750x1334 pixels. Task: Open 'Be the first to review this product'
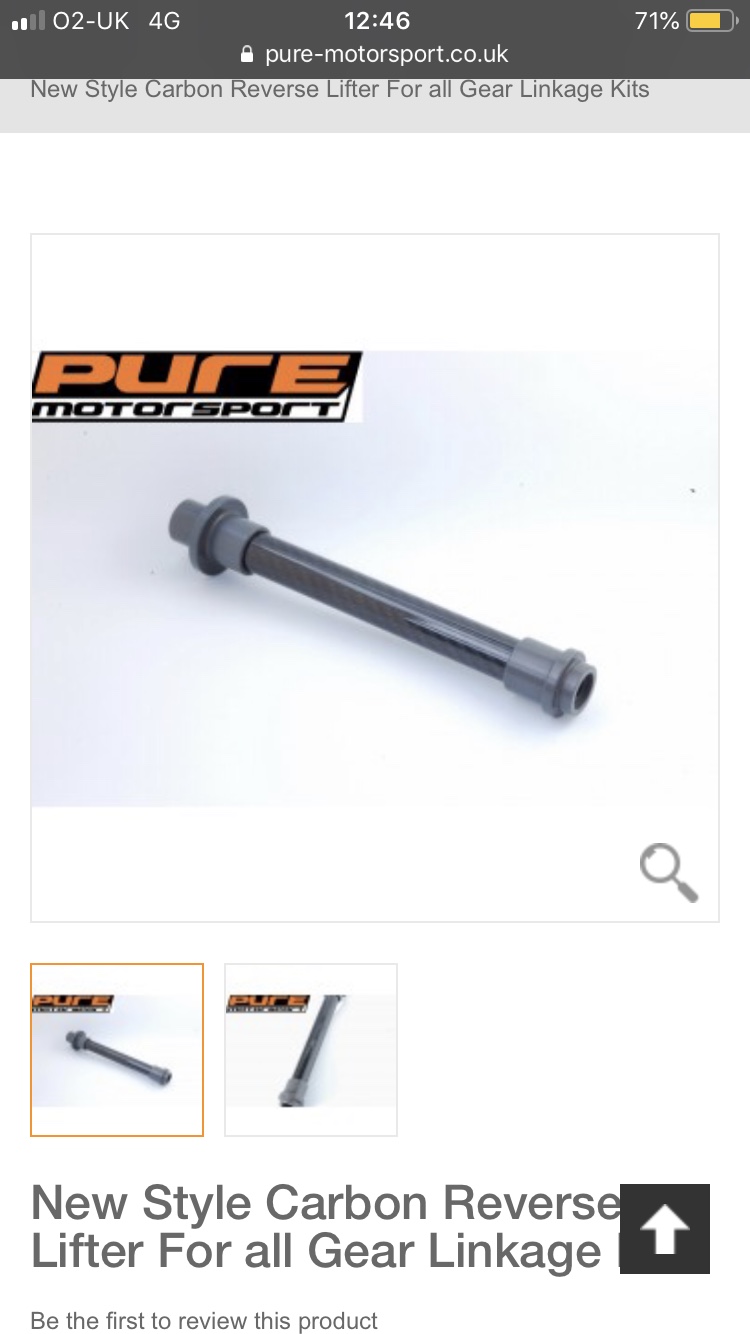click(204, 1320)
